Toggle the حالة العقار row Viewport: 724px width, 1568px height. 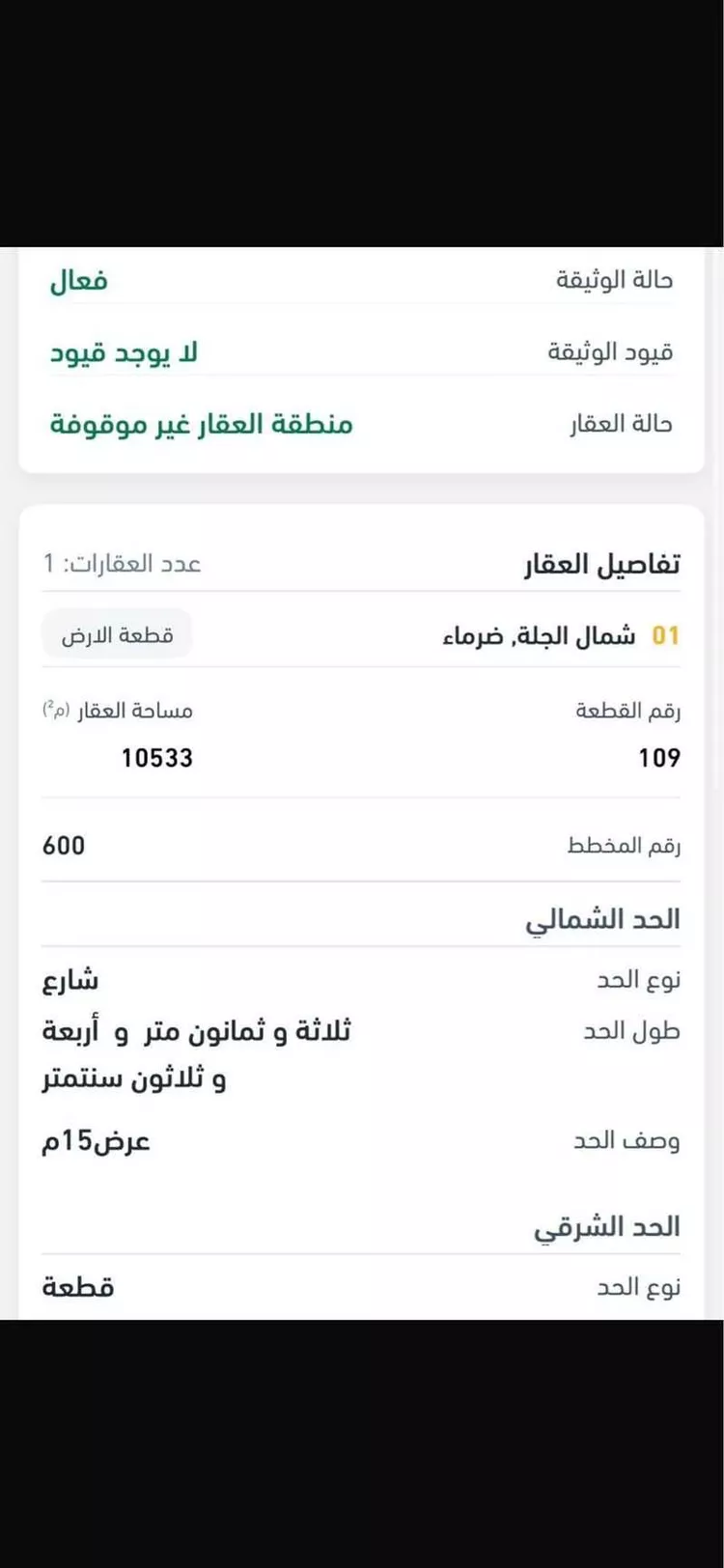[362, 424]
